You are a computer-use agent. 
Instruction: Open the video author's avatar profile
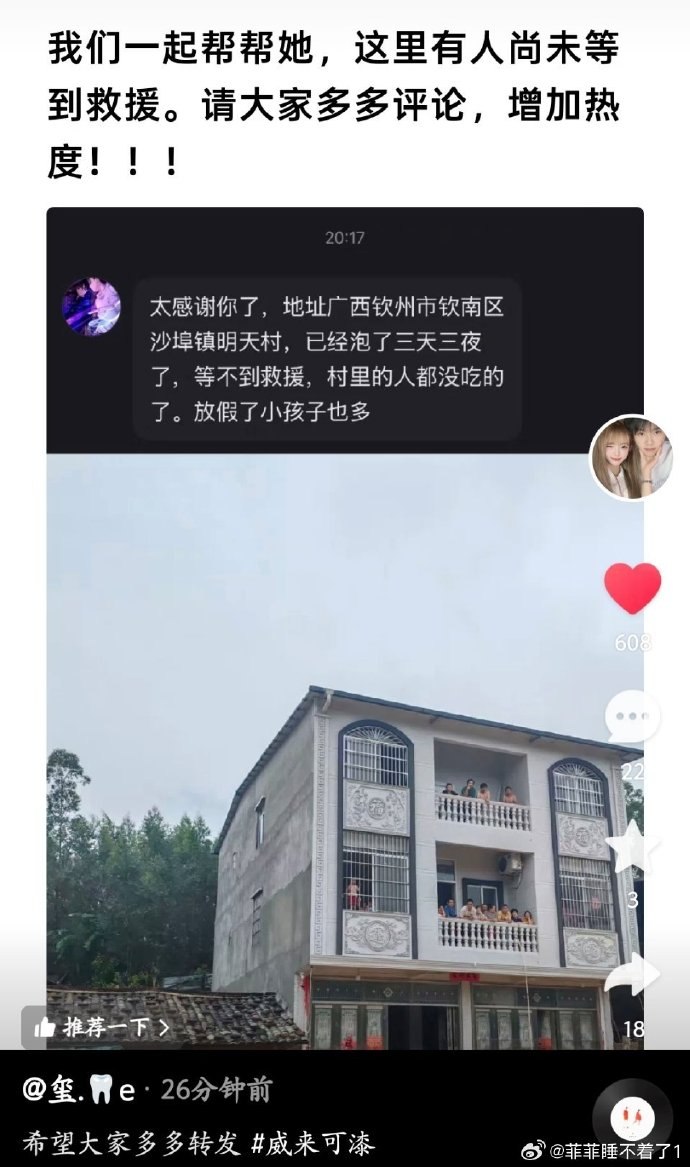[x=632, y=458]
